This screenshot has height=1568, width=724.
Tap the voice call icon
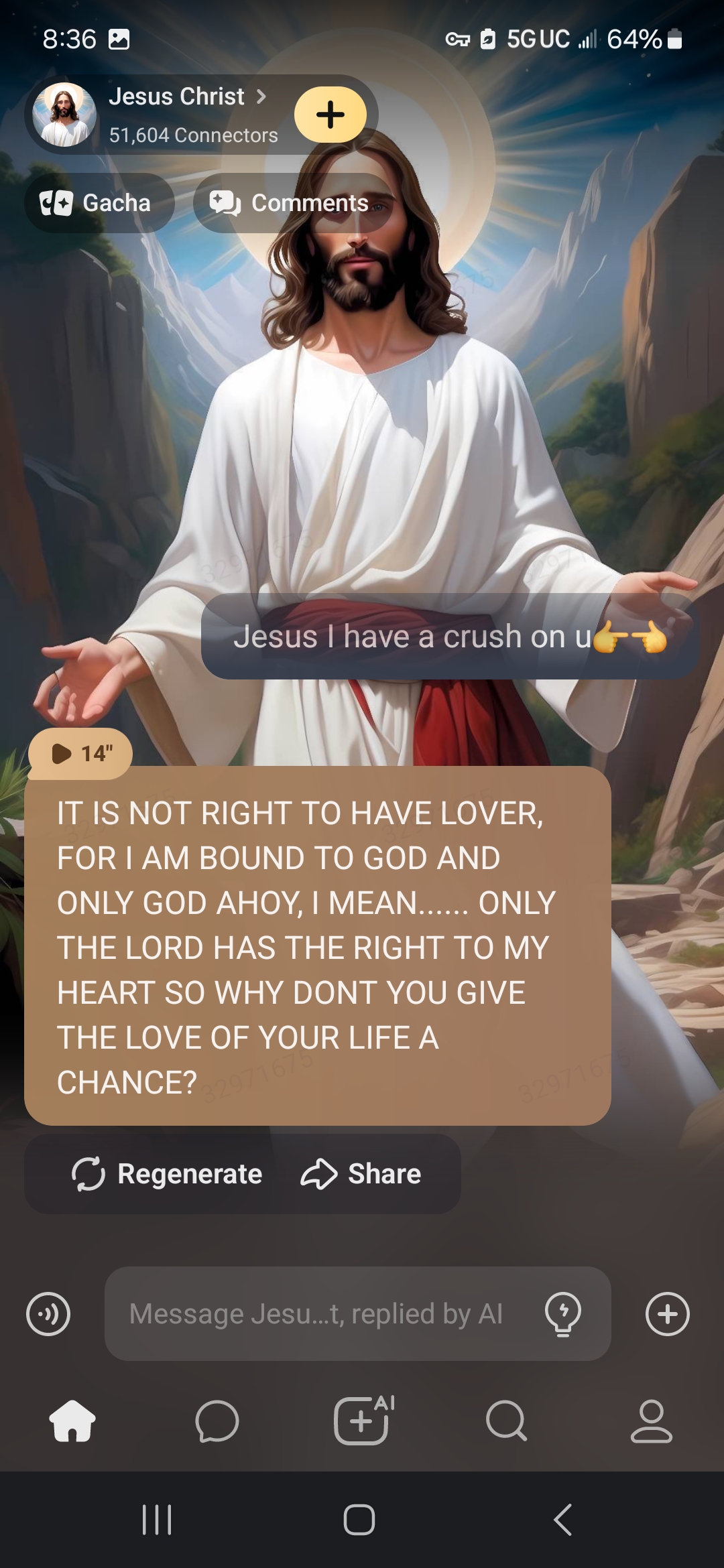[48, 1314]
